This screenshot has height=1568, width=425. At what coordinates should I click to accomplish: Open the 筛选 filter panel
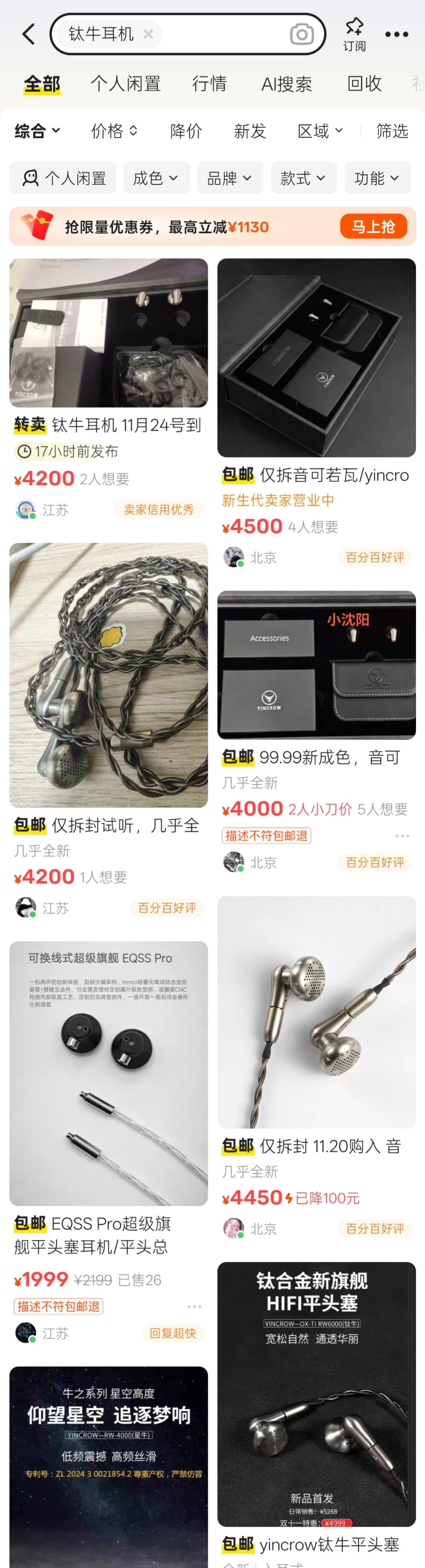pos(392,130)
